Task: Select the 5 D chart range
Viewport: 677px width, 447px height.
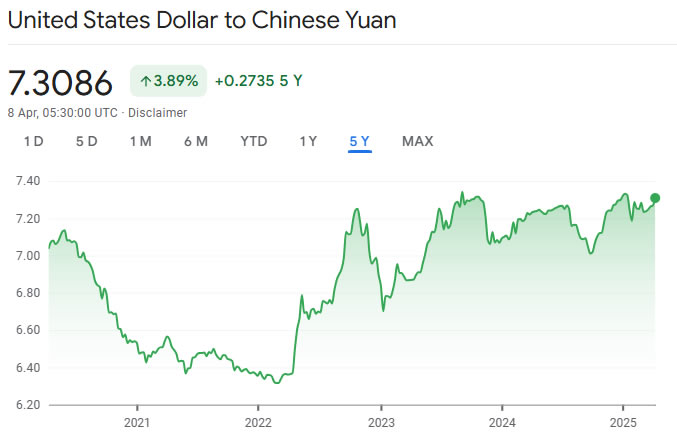Action: pos(86,141)
